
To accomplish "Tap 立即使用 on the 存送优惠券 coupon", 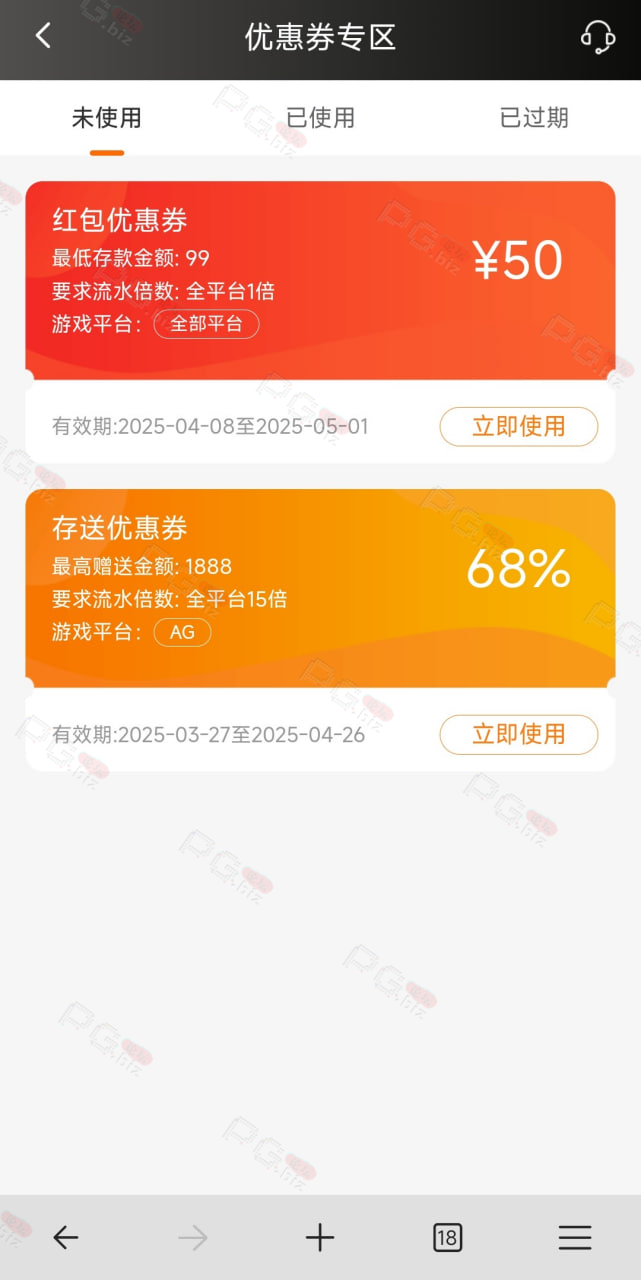I will [519, 735].
